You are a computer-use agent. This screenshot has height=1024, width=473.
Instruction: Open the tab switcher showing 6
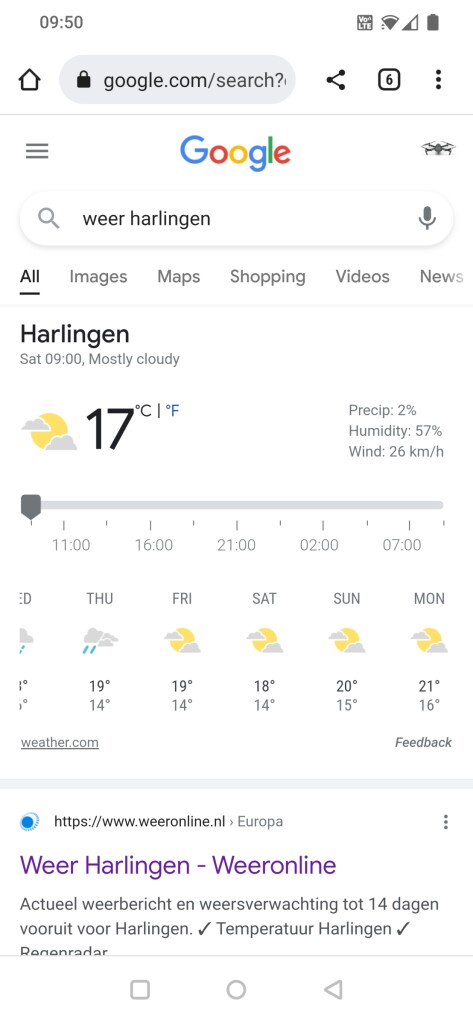pyautogui.click(x=389, y=80)
